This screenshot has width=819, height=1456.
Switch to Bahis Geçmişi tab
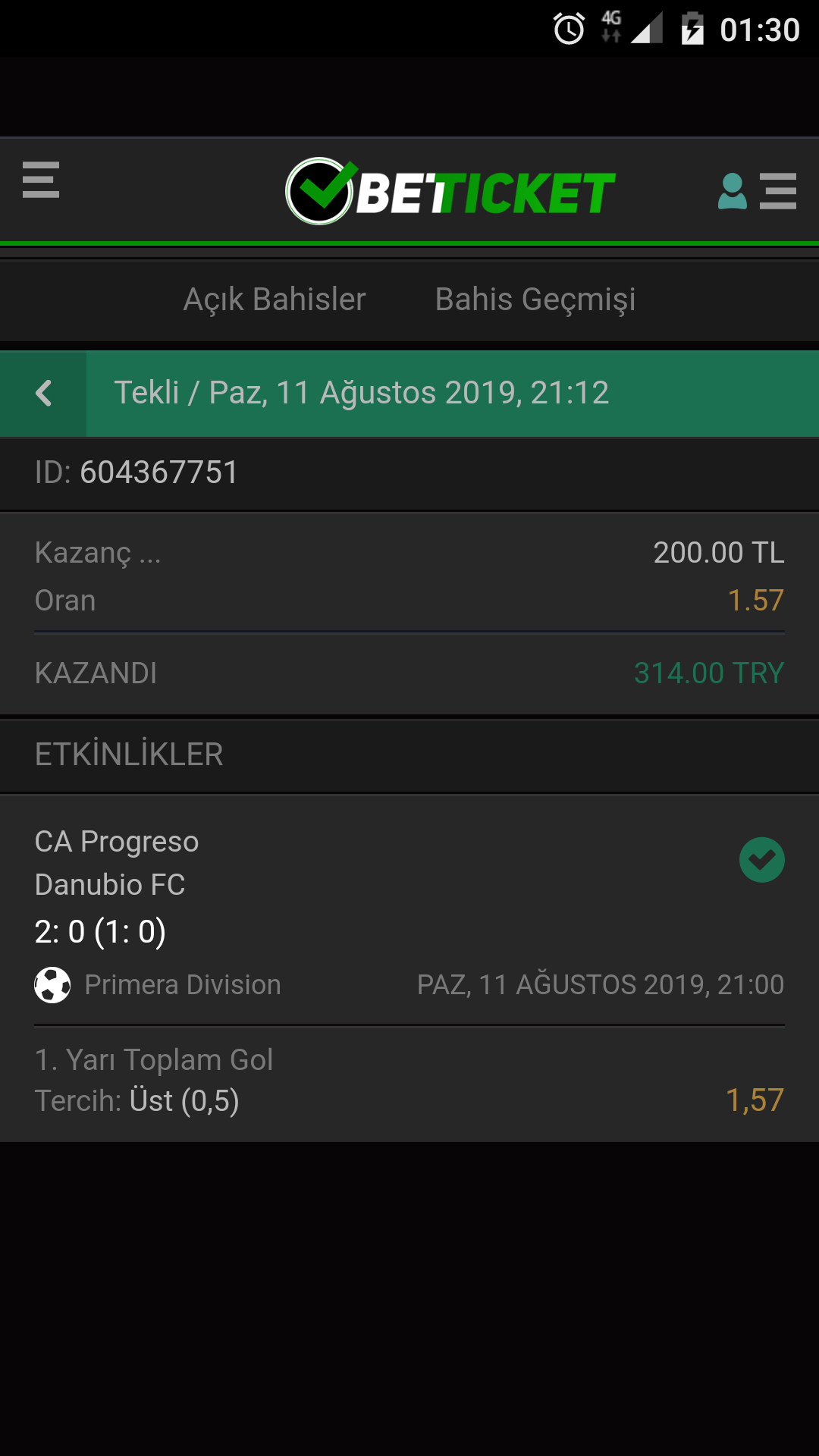[x=535, y=300]
